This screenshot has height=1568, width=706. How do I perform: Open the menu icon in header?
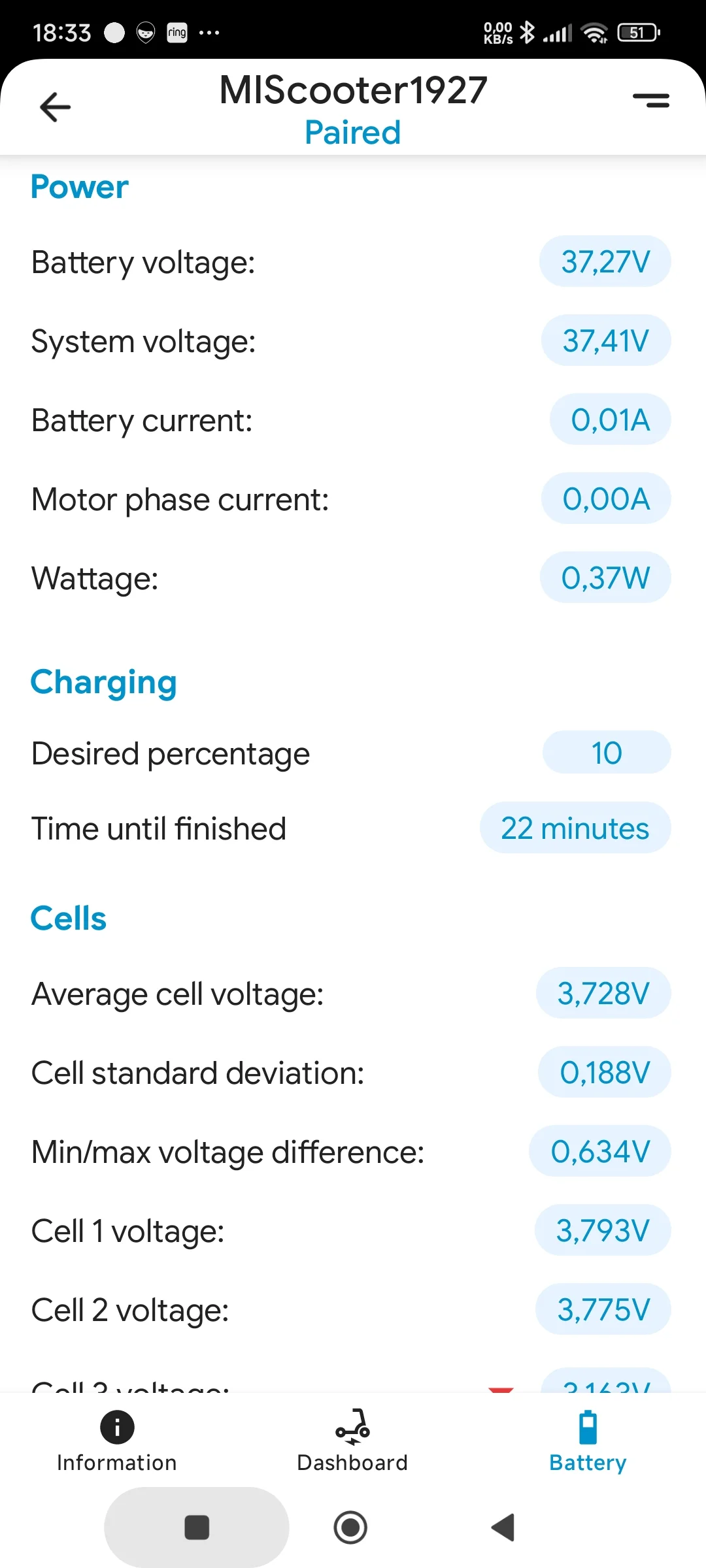coord(651,100)
